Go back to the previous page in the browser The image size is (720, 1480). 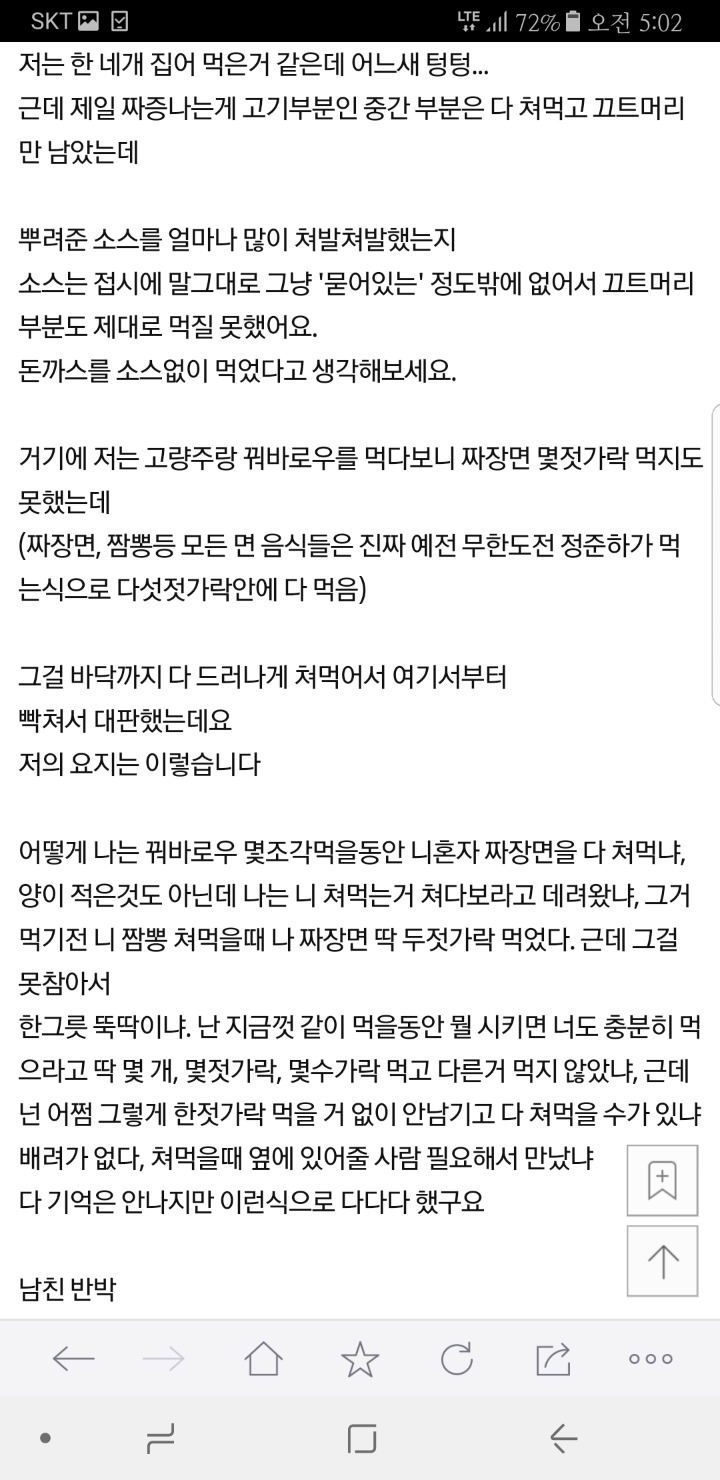click(x=73, y=1358)
